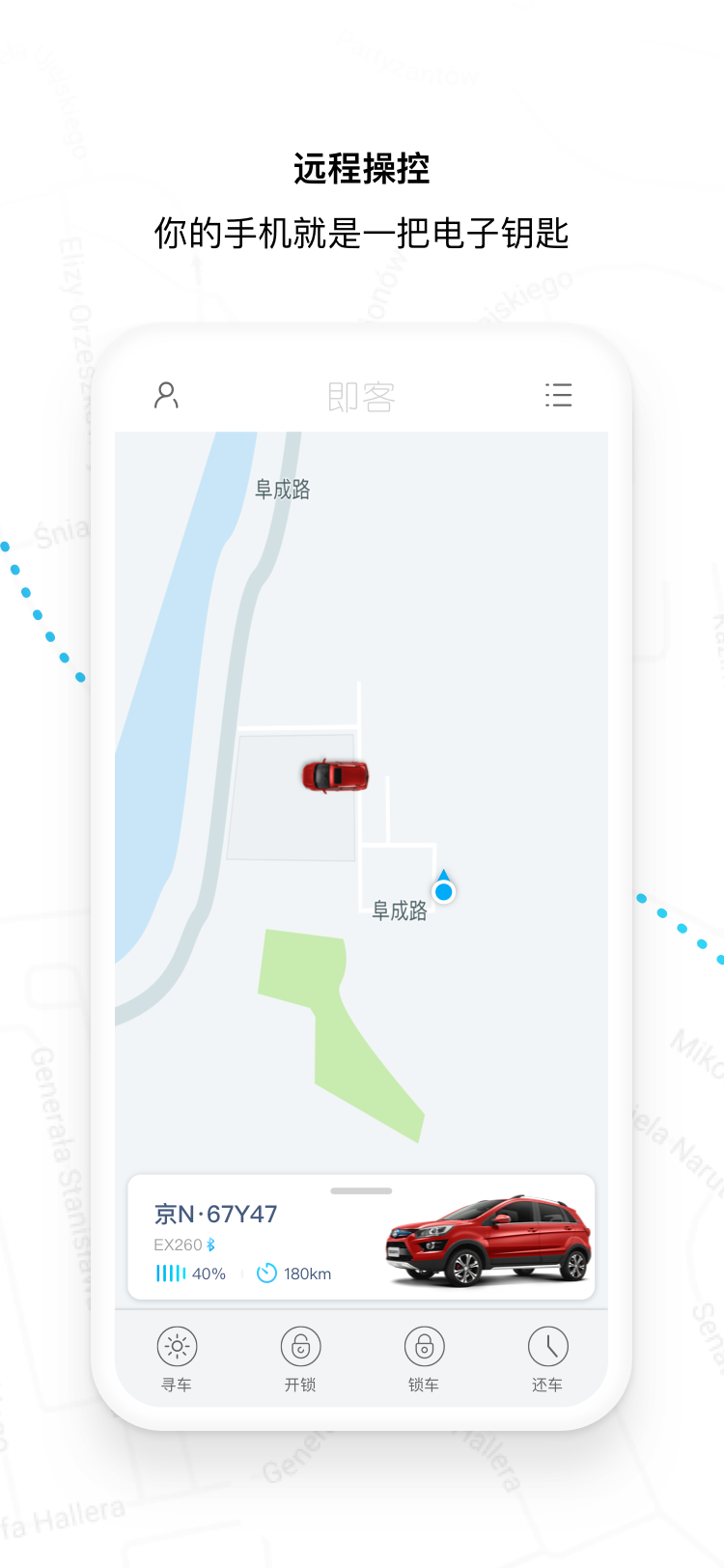The image size is (724, 1568).
Task: Tap the 180km range dial icon
Action: (265, 1273)
